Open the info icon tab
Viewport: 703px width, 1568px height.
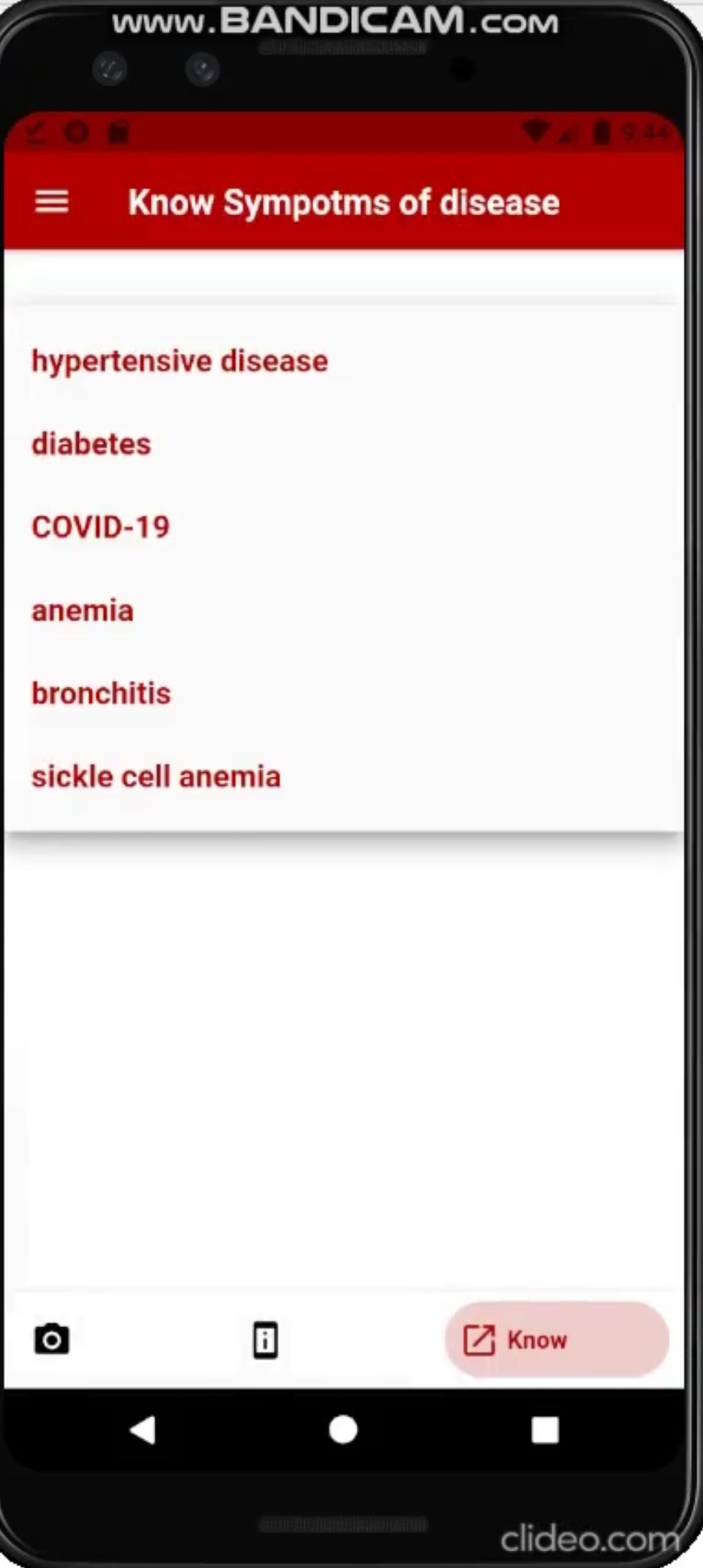(x=265, y=1340)
